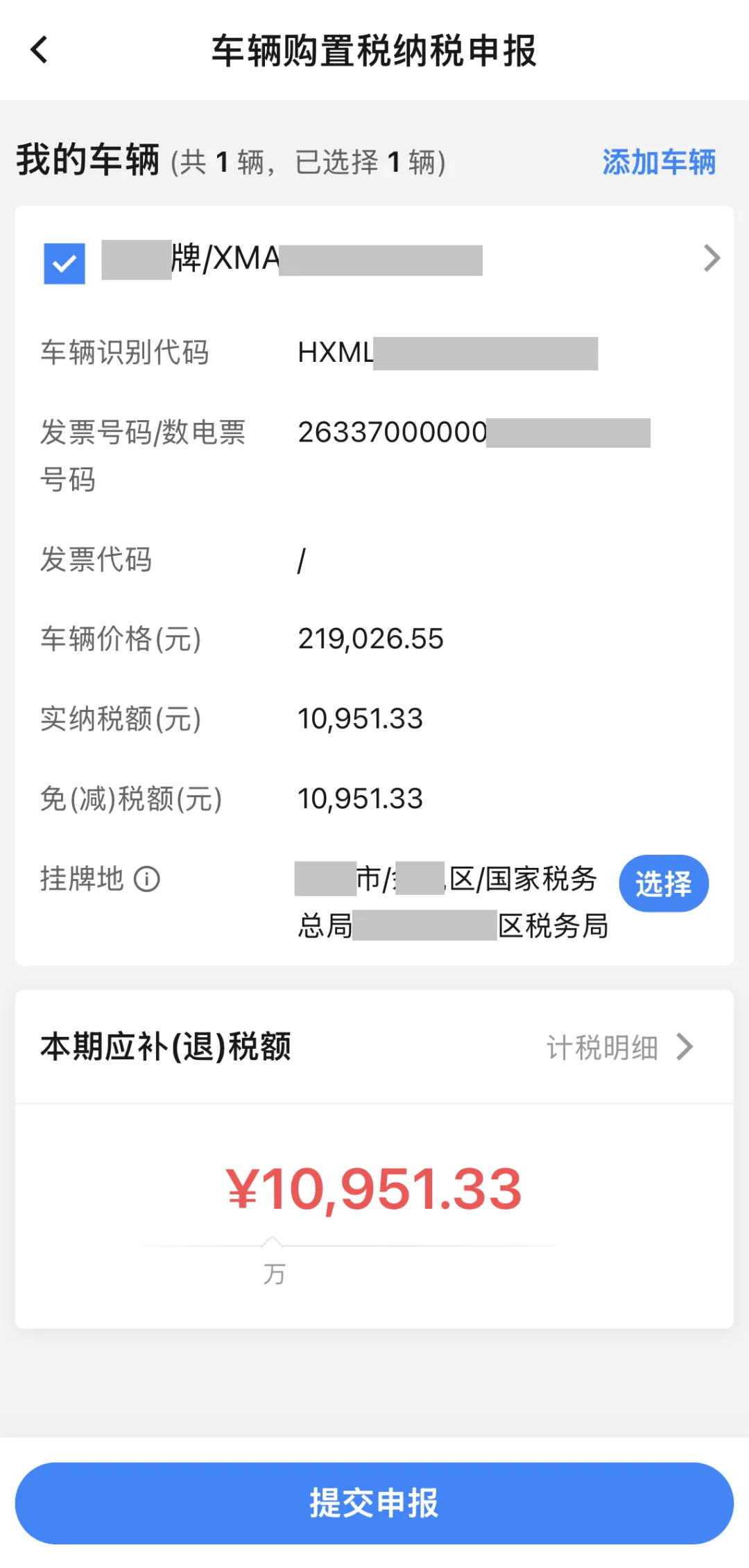Tap 选择 to choose the registration location

(x=664, y=883)
